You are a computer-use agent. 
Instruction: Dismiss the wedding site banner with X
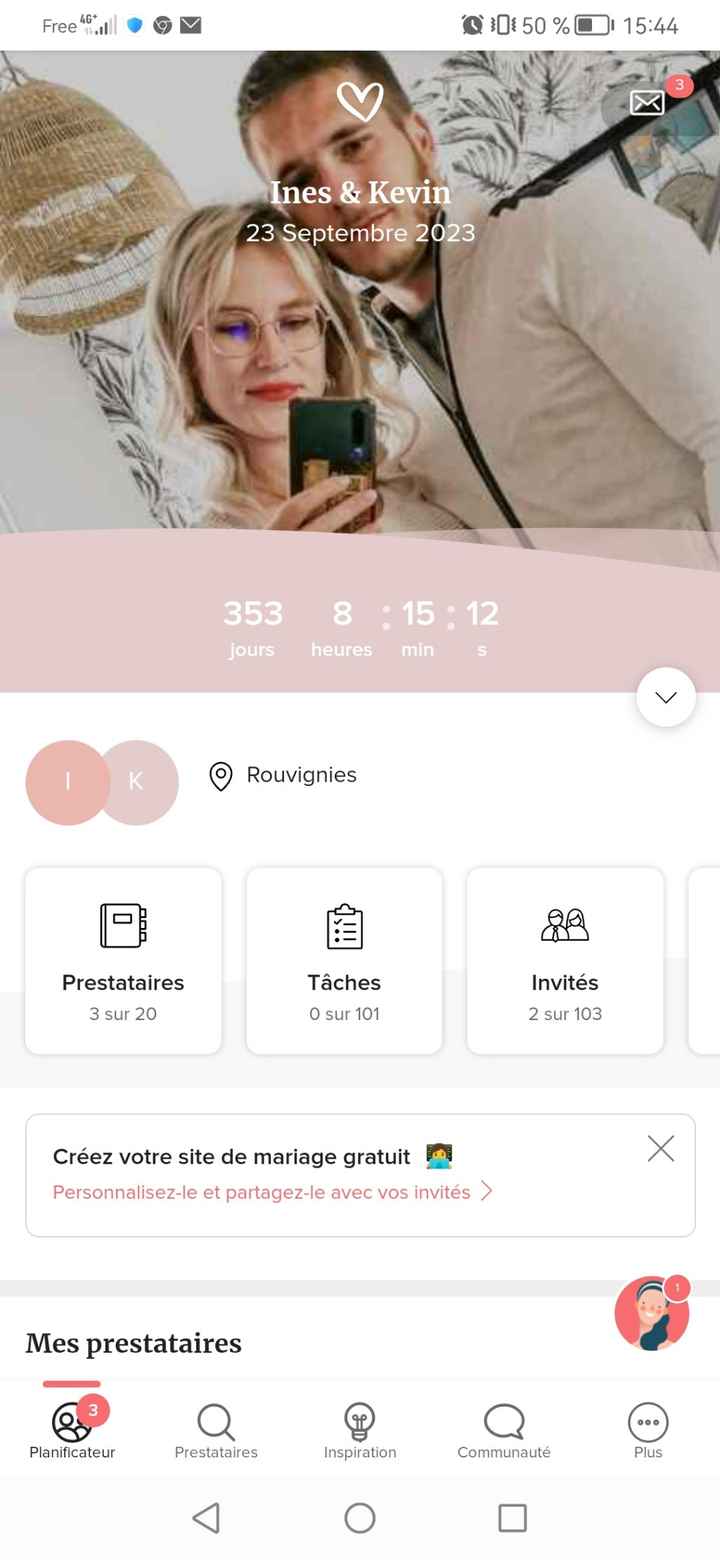click(x=660, y=1149)
